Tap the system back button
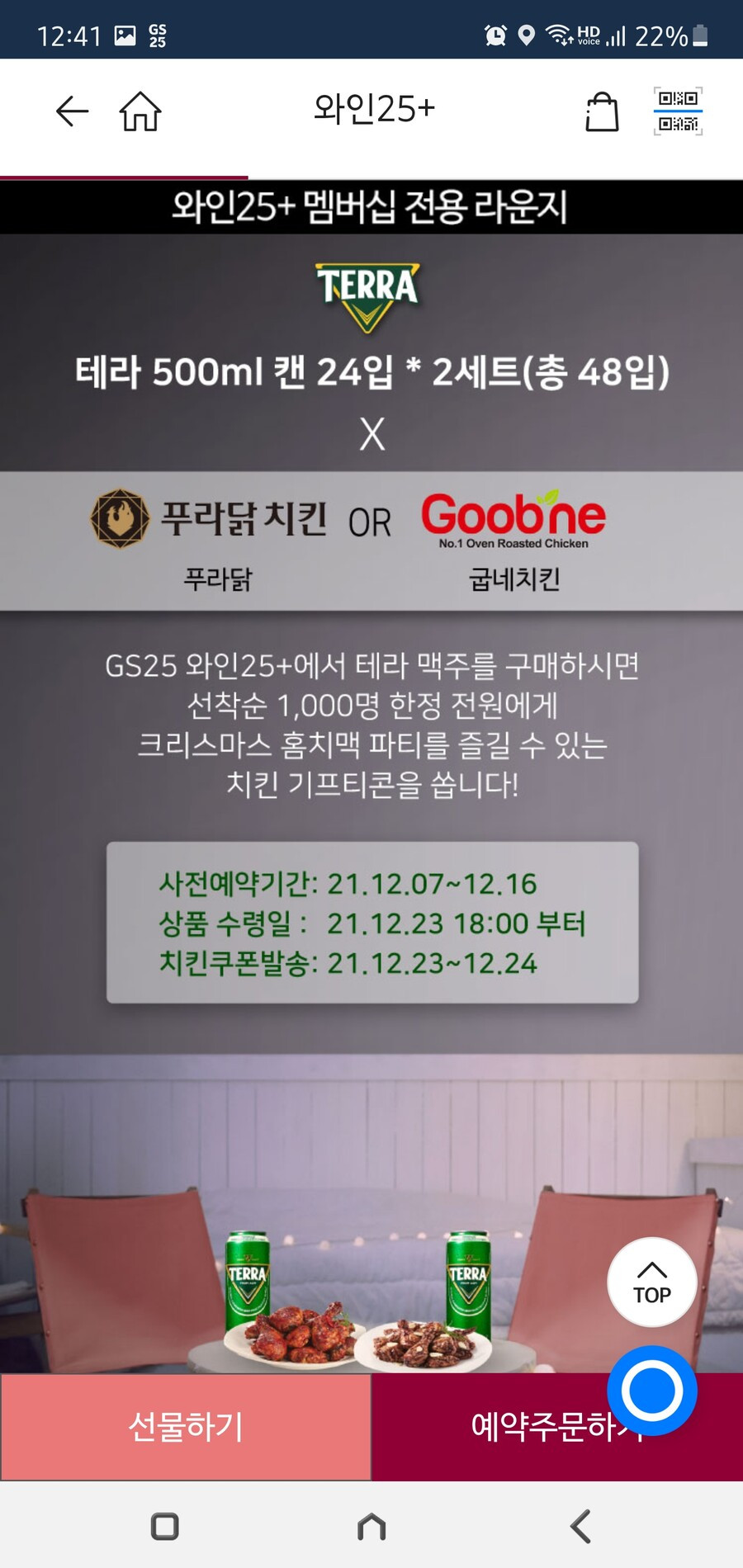This screenshot has height=1568, width=743. [580, 1526]
